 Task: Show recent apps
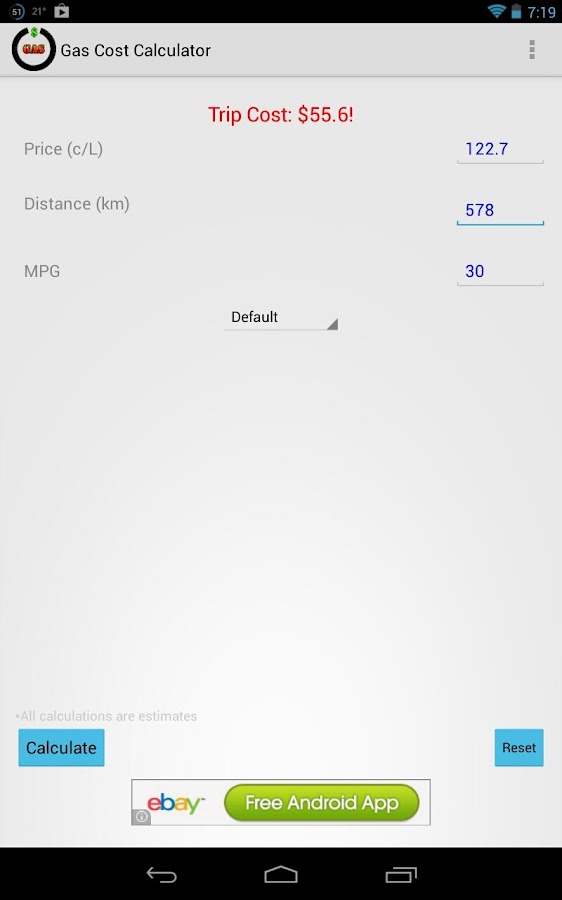coord(401,874)
